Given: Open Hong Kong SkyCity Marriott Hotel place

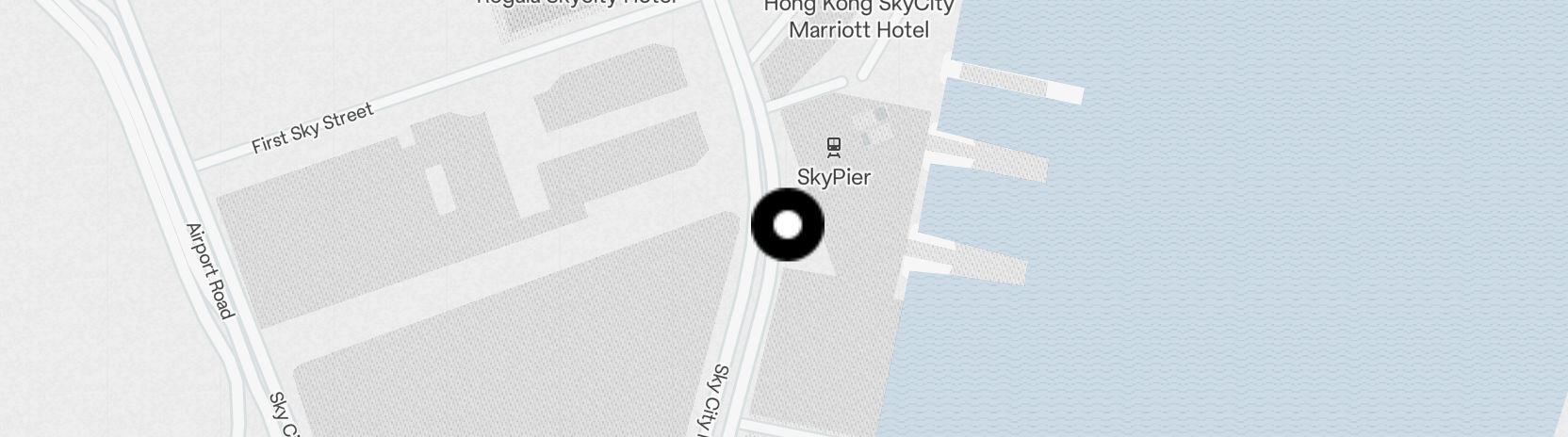Looking at the screenshot, I should [x=858, y=19].
